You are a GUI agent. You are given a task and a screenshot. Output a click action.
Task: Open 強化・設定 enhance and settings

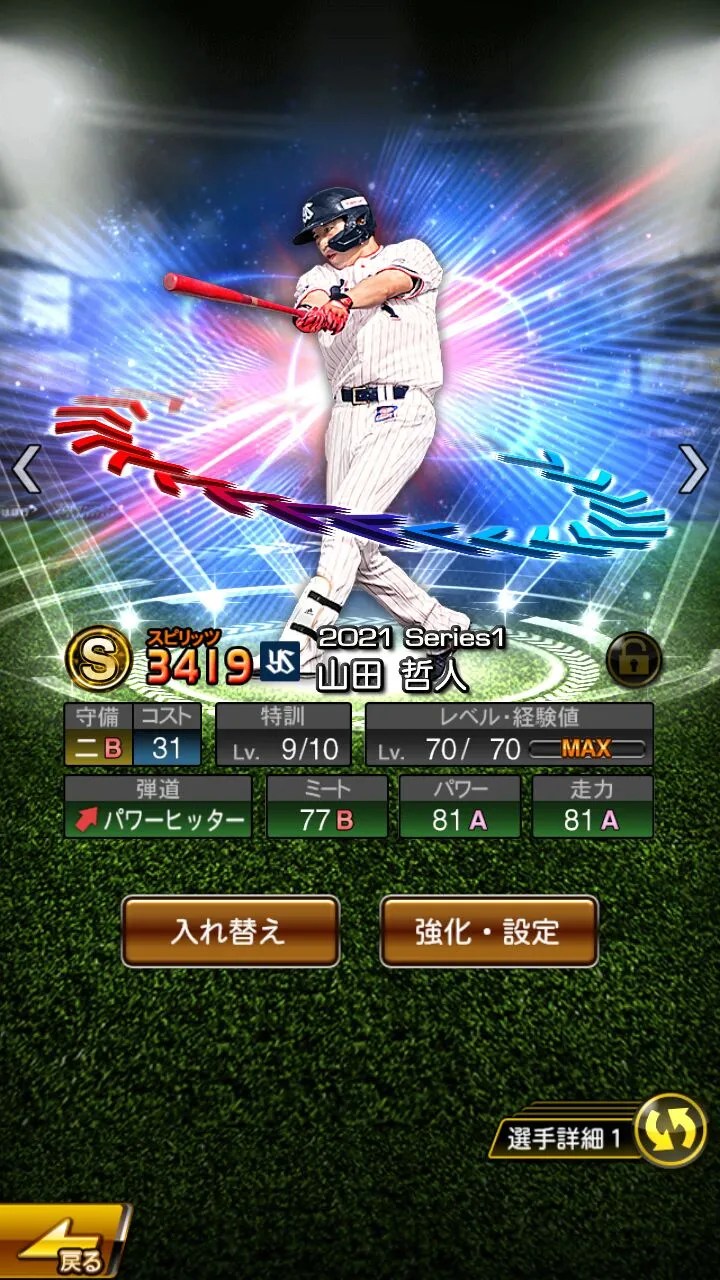click(489, 931)
